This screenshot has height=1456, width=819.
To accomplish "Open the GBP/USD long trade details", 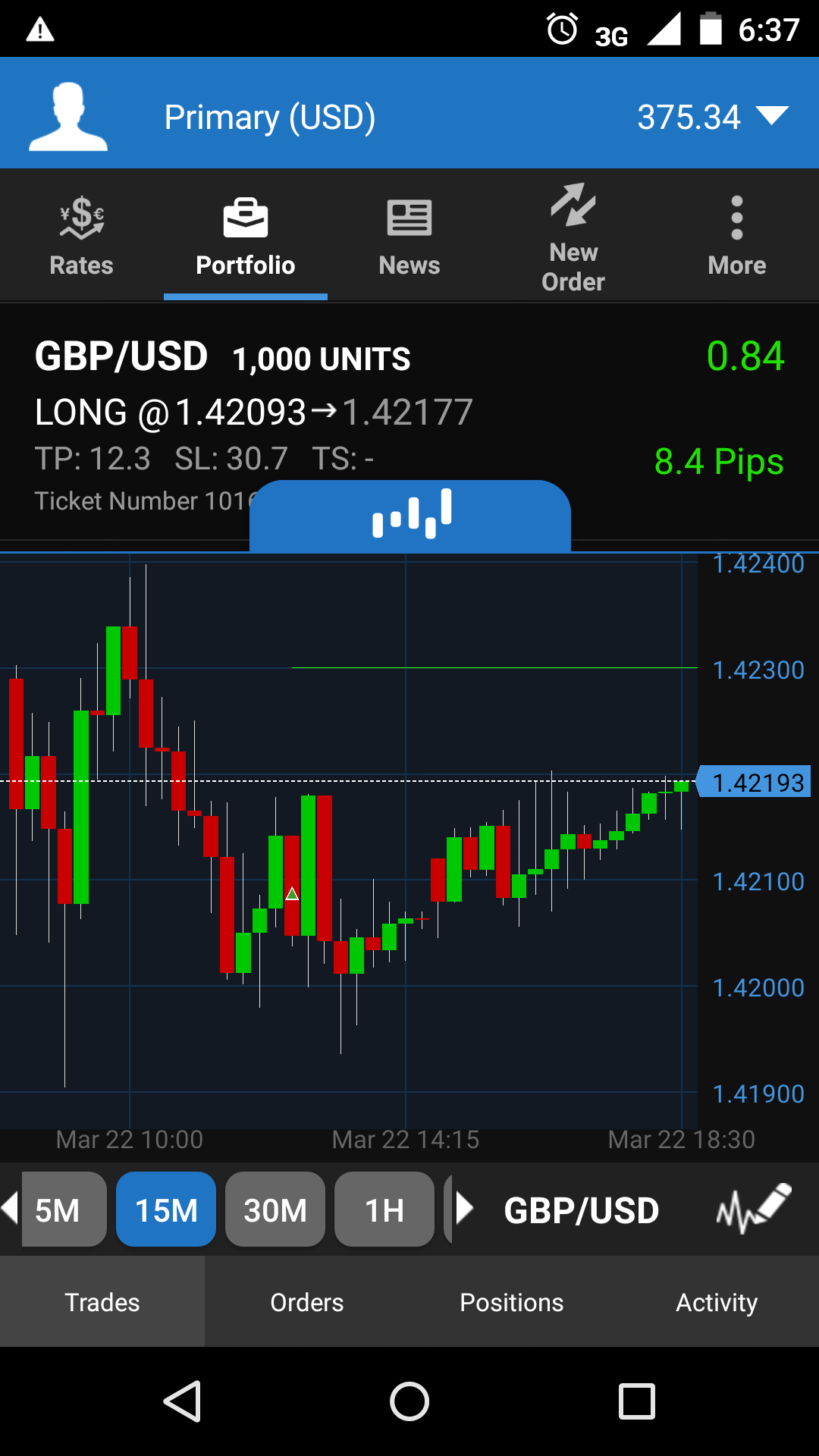I will coord(303,413).
